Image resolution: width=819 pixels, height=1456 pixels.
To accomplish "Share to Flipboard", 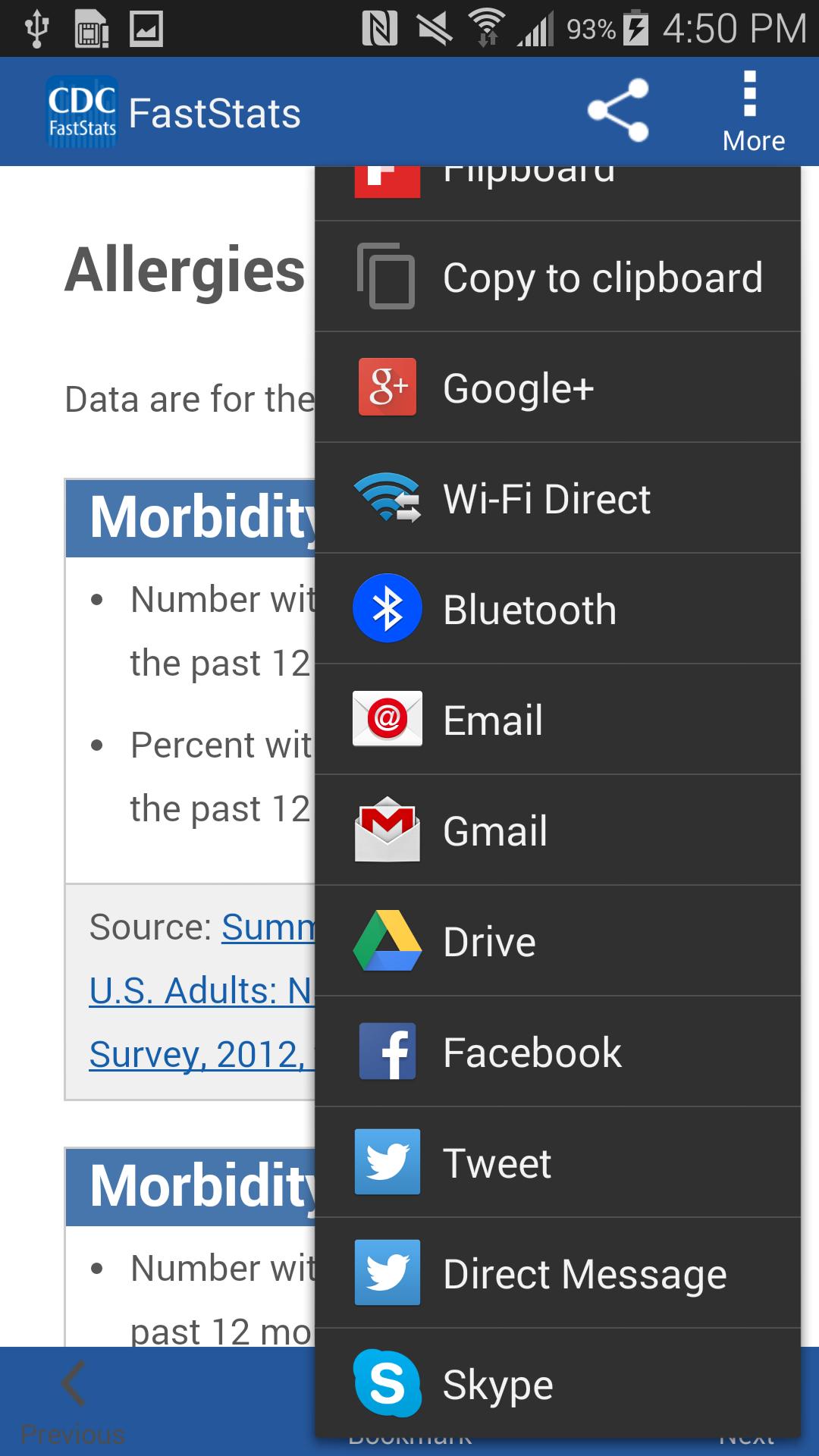I will click(x=557, y=182).
